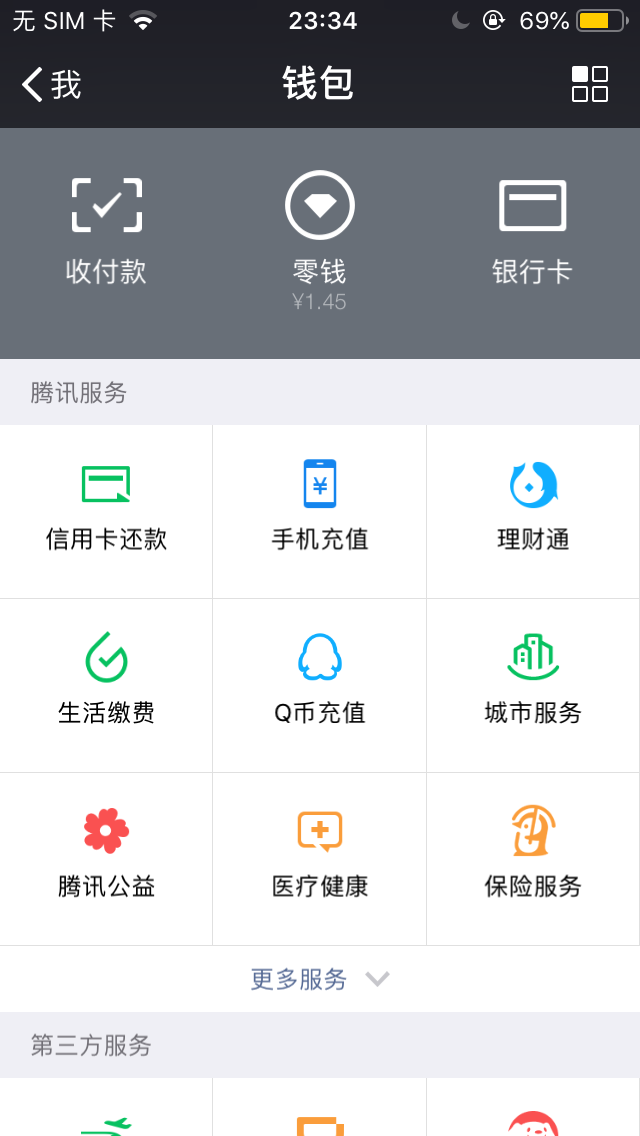Open 银行卡 bank cards

coord(532,232)
